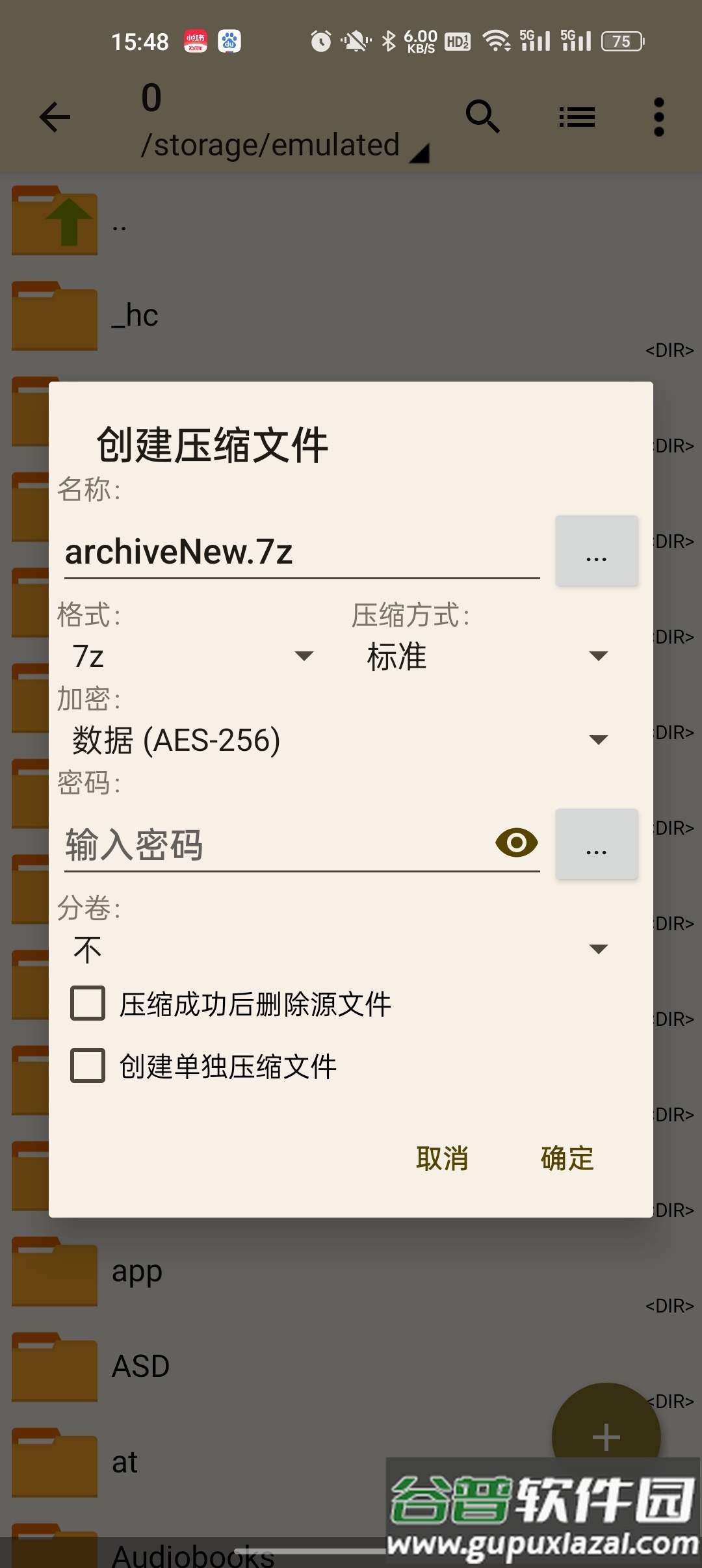Open the search function in the toolbar
Viewport: 702px width, 1568px height.
(x=484, y=117)
